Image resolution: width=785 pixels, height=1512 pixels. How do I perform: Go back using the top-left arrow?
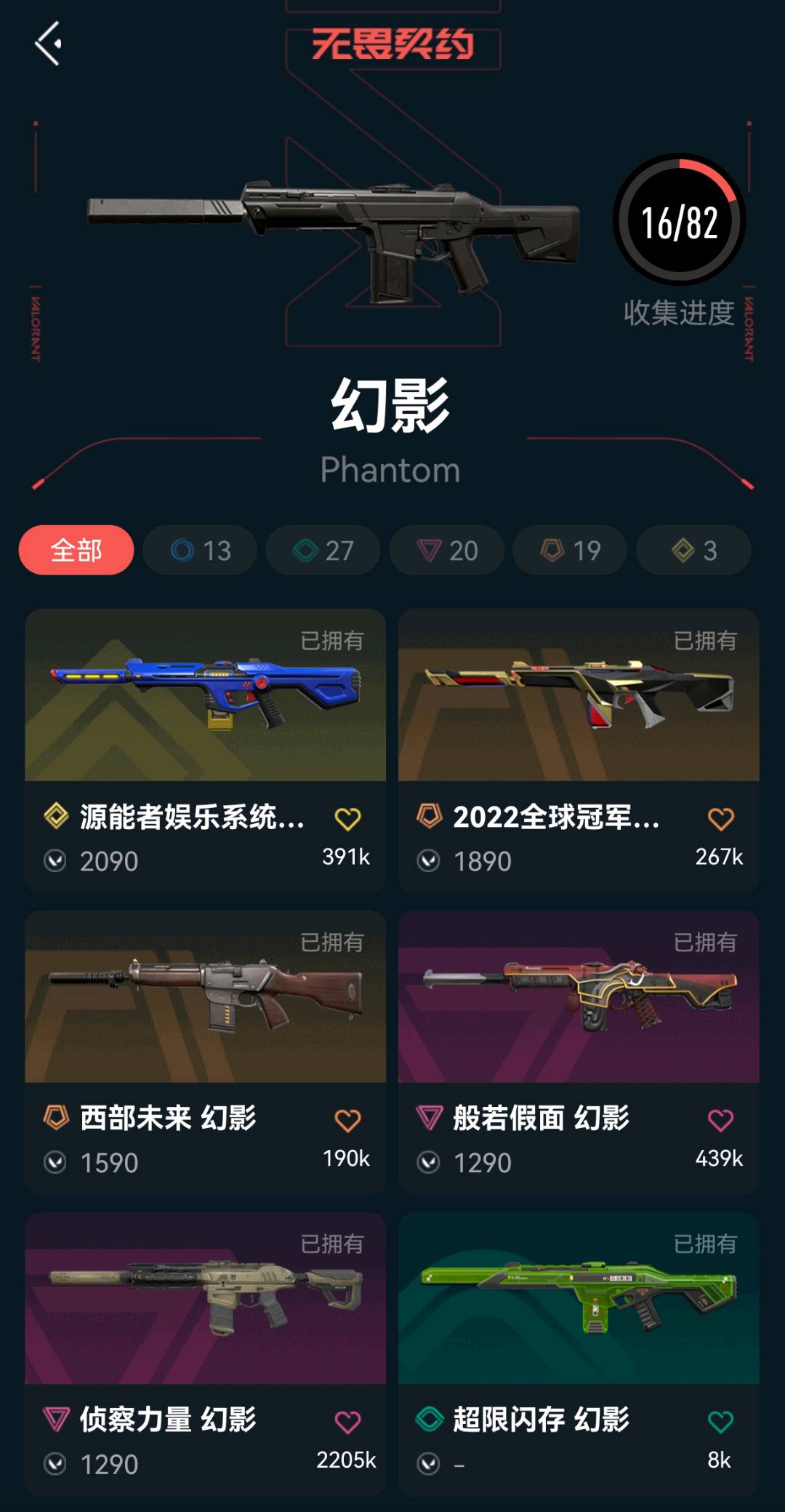tap(49, 44)
